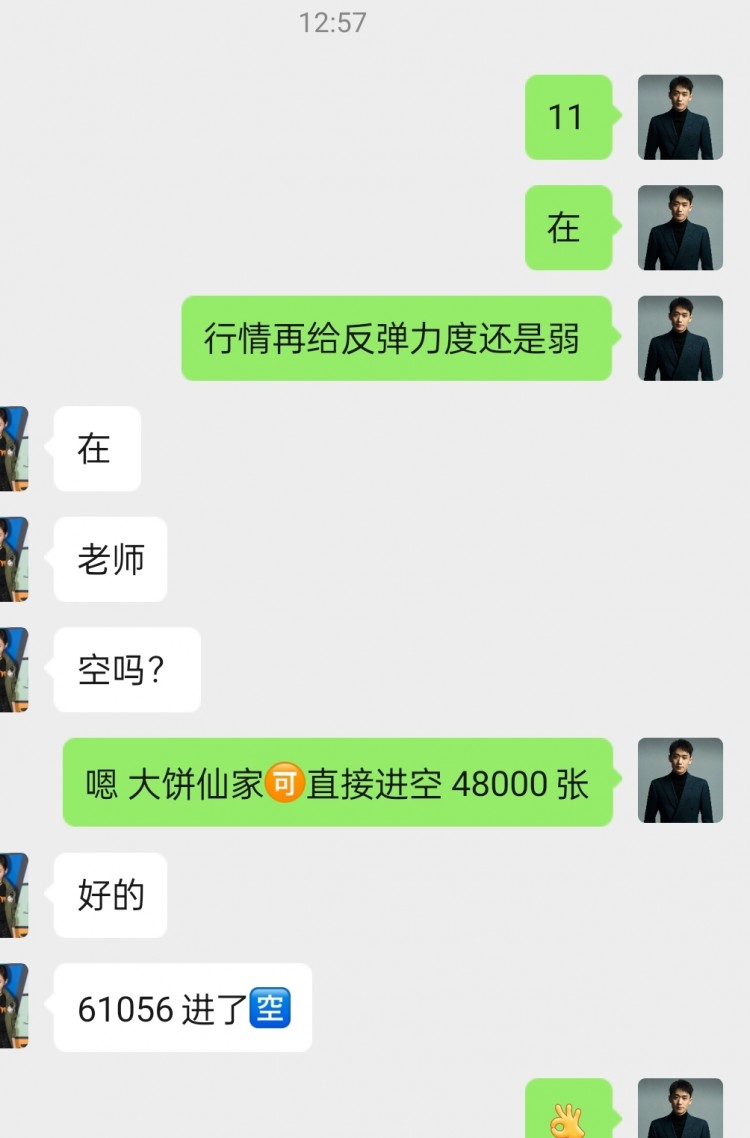Tap the contact avatar next to "空吗?"
The image size is (750, 1138).
click(x=14, y=669)
